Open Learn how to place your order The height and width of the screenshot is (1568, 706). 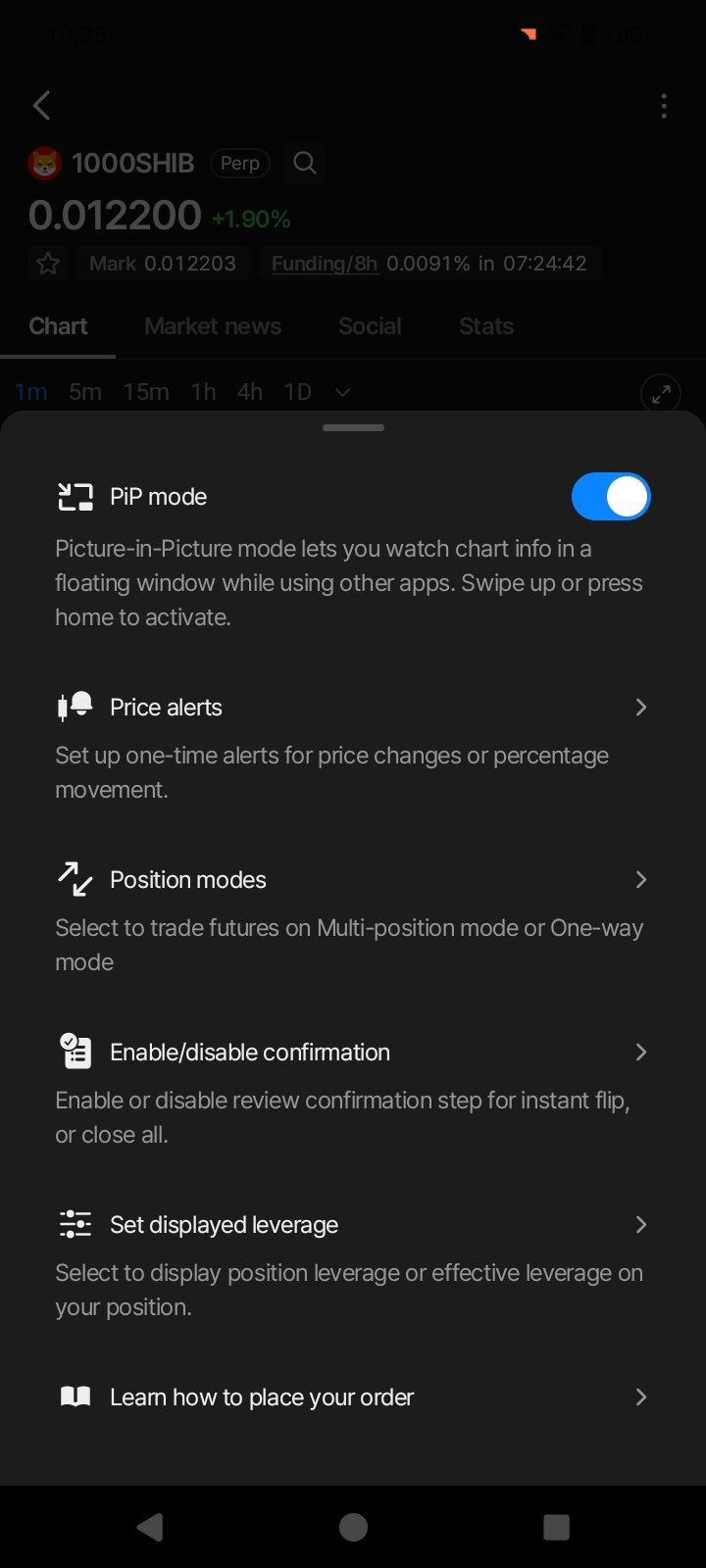(353, 1397)
